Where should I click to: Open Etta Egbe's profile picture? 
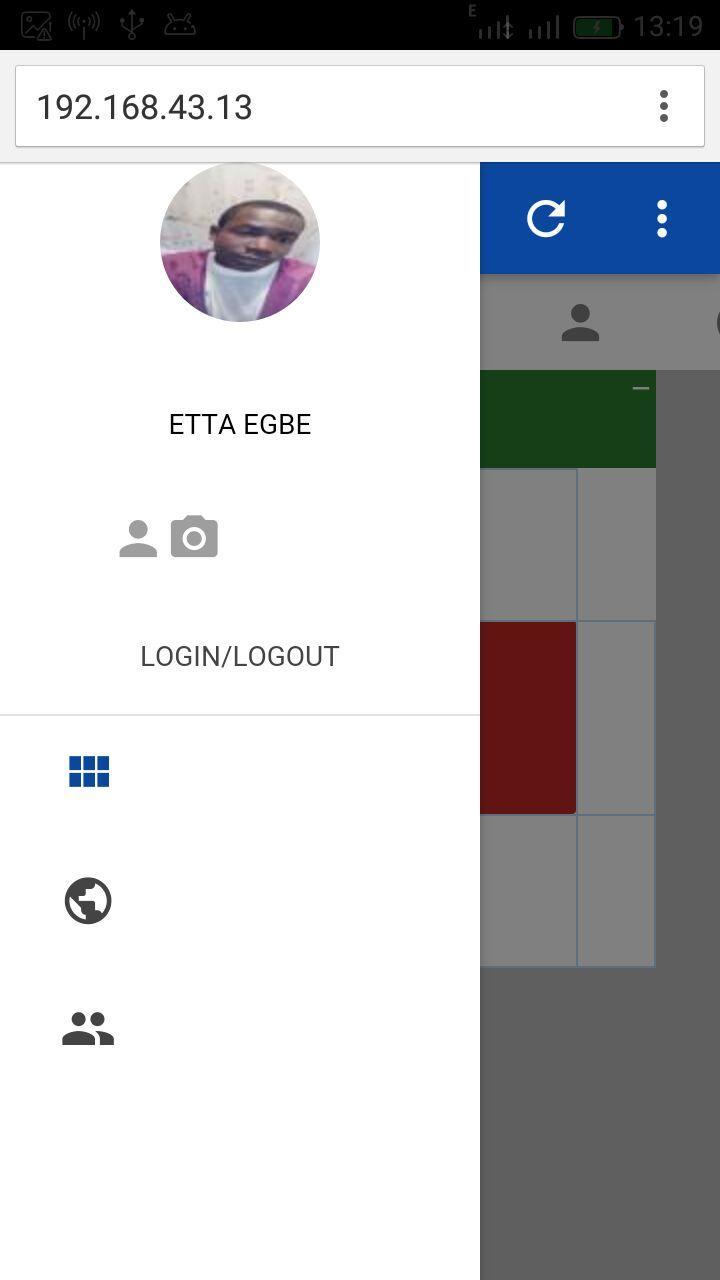coord(240,242)
